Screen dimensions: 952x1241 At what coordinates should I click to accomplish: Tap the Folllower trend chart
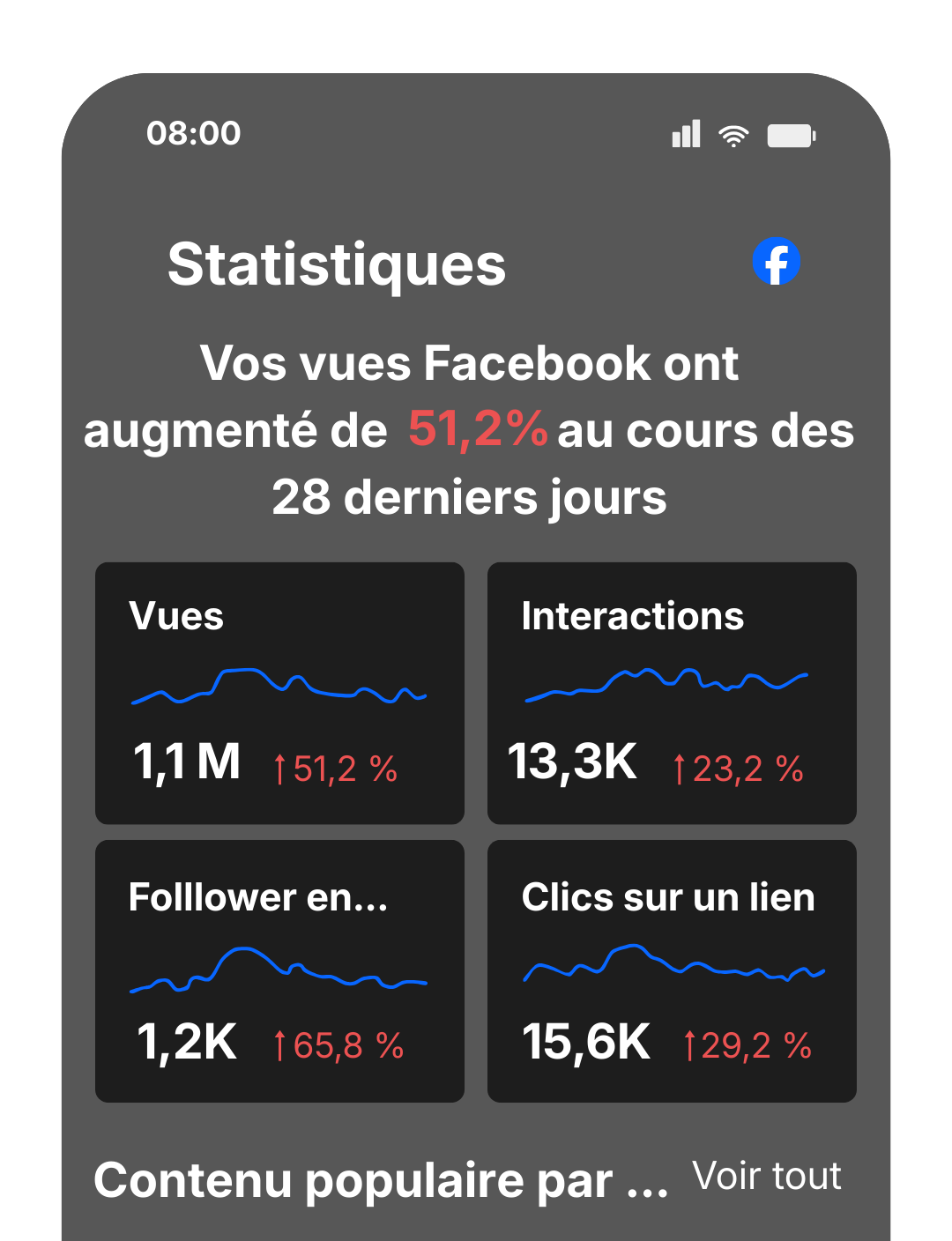[280, 970]
